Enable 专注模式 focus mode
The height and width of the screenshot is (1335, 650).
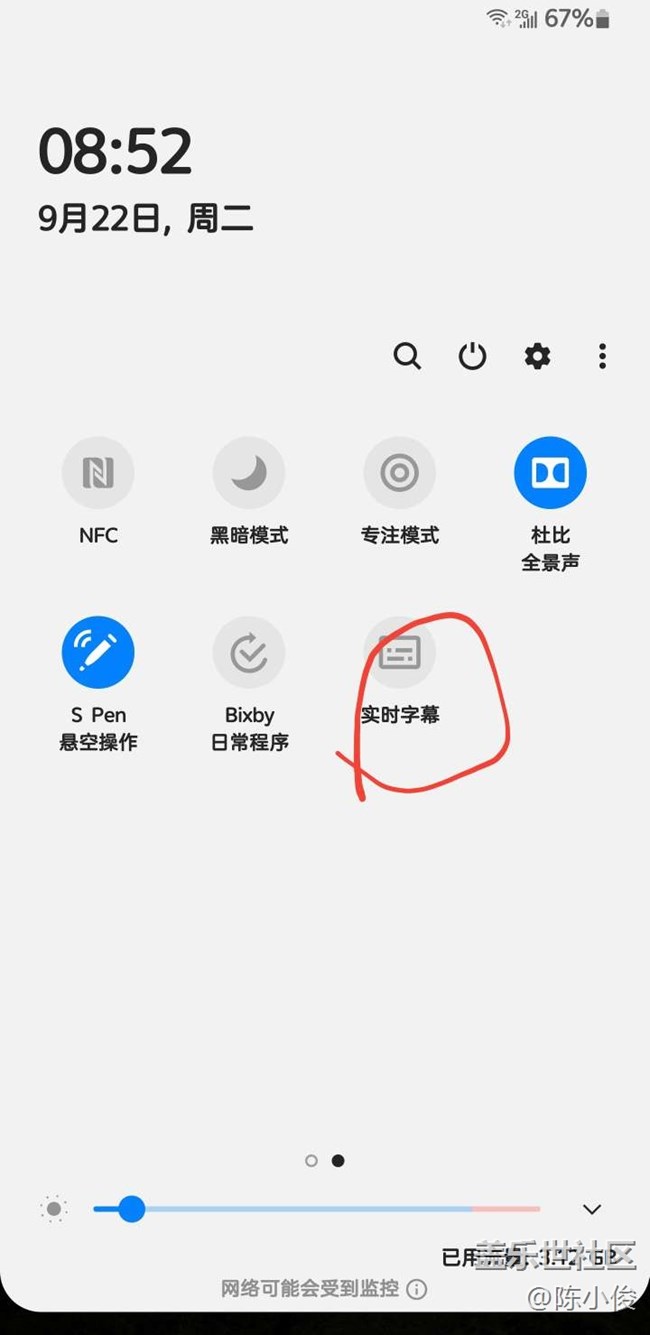click(399, 473)
